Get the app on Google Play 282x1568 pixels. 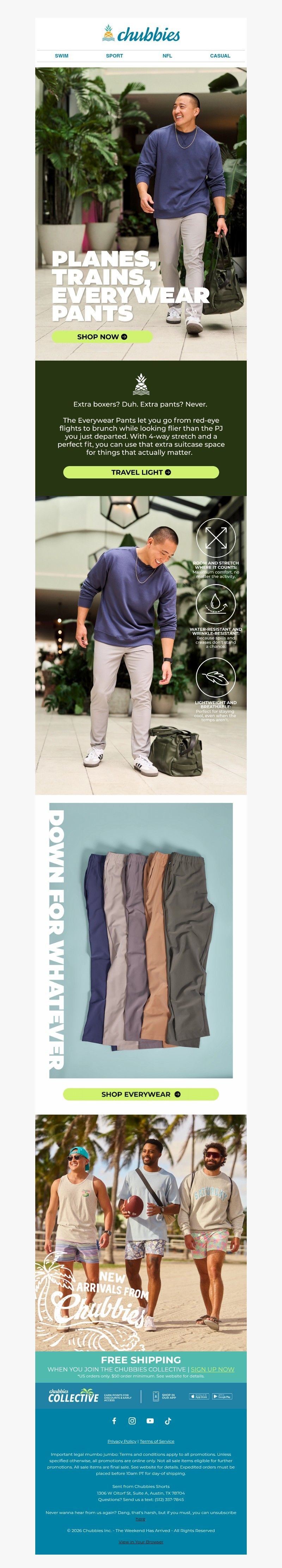(222, 1397)
